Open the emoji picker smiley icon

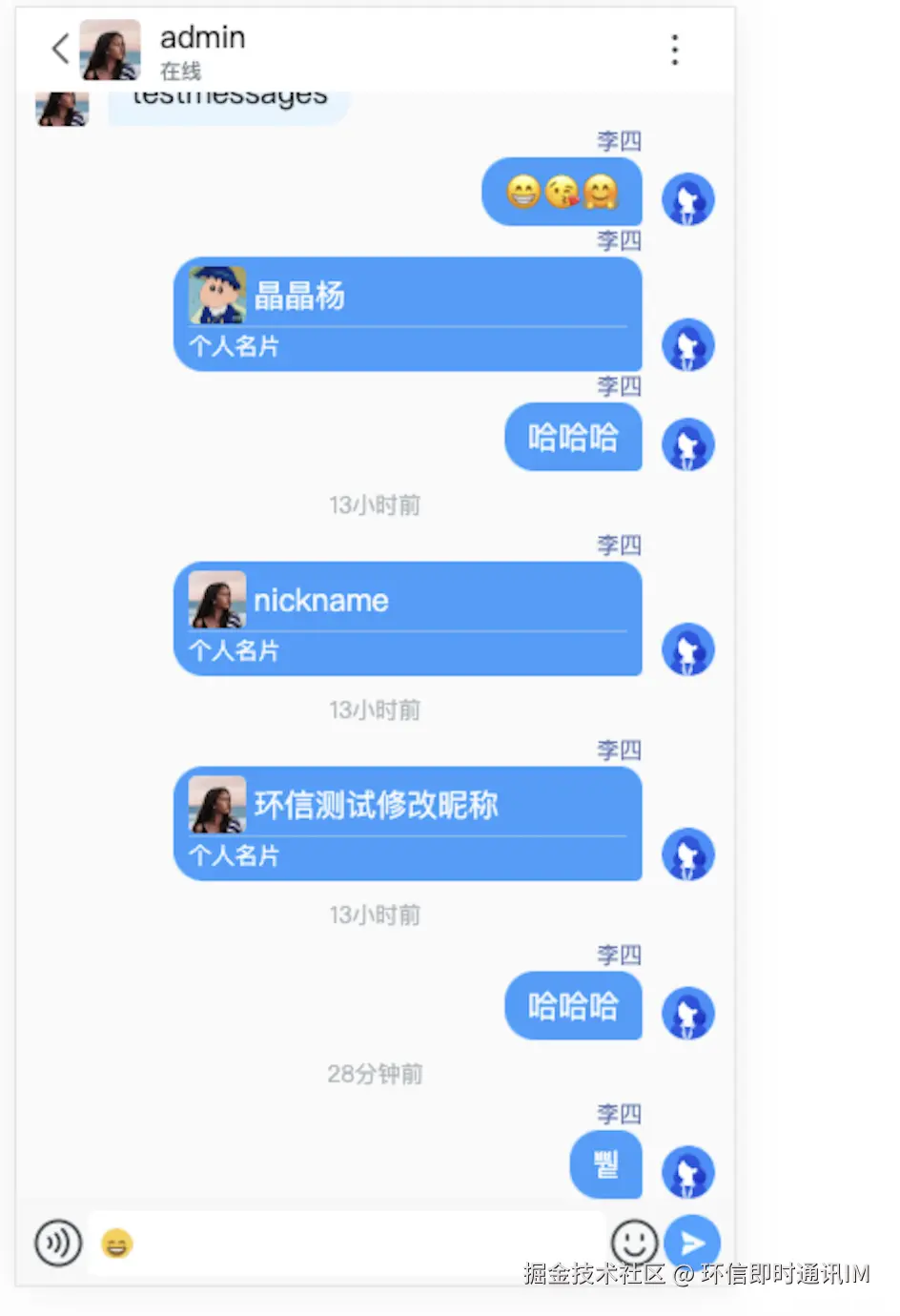point(635,1242)
